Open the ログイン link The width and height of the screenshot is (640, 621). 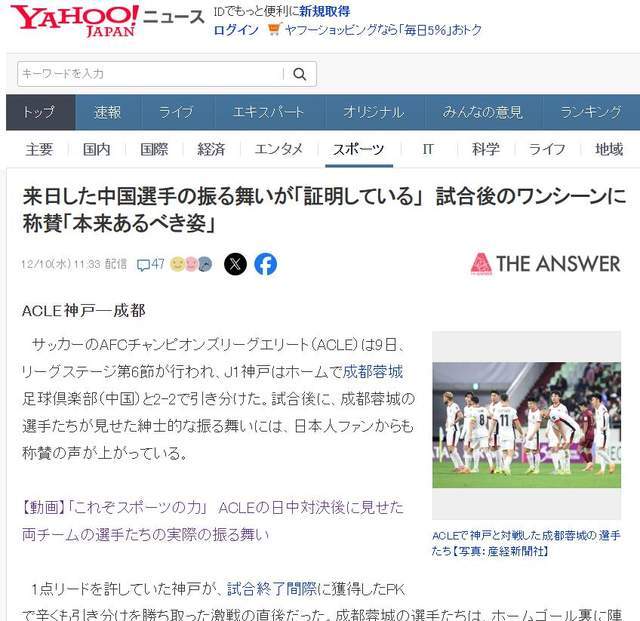pyautogui.click(x=236, y=30)
